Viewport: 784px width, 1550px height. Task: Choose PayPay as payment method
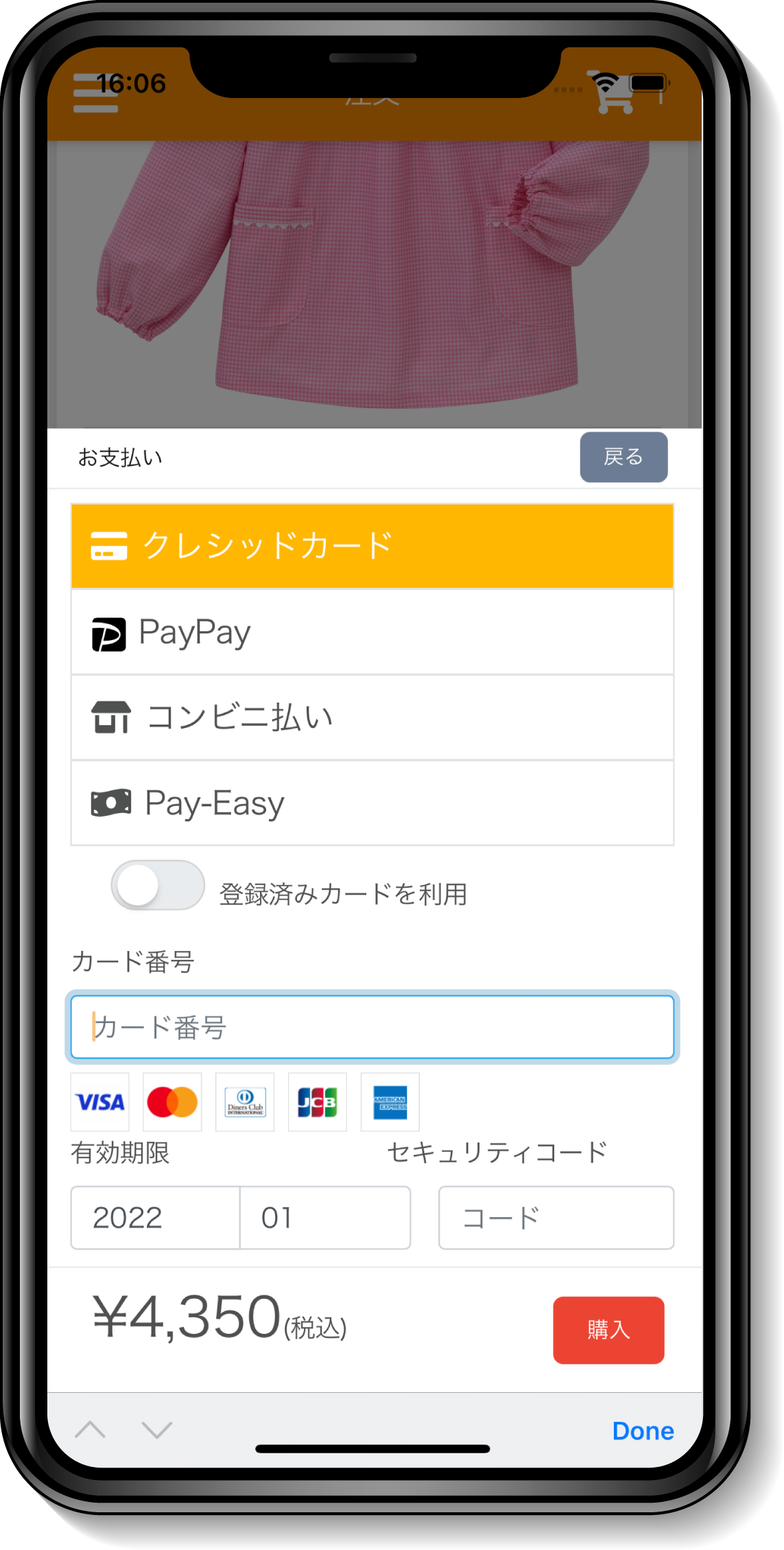372,632
